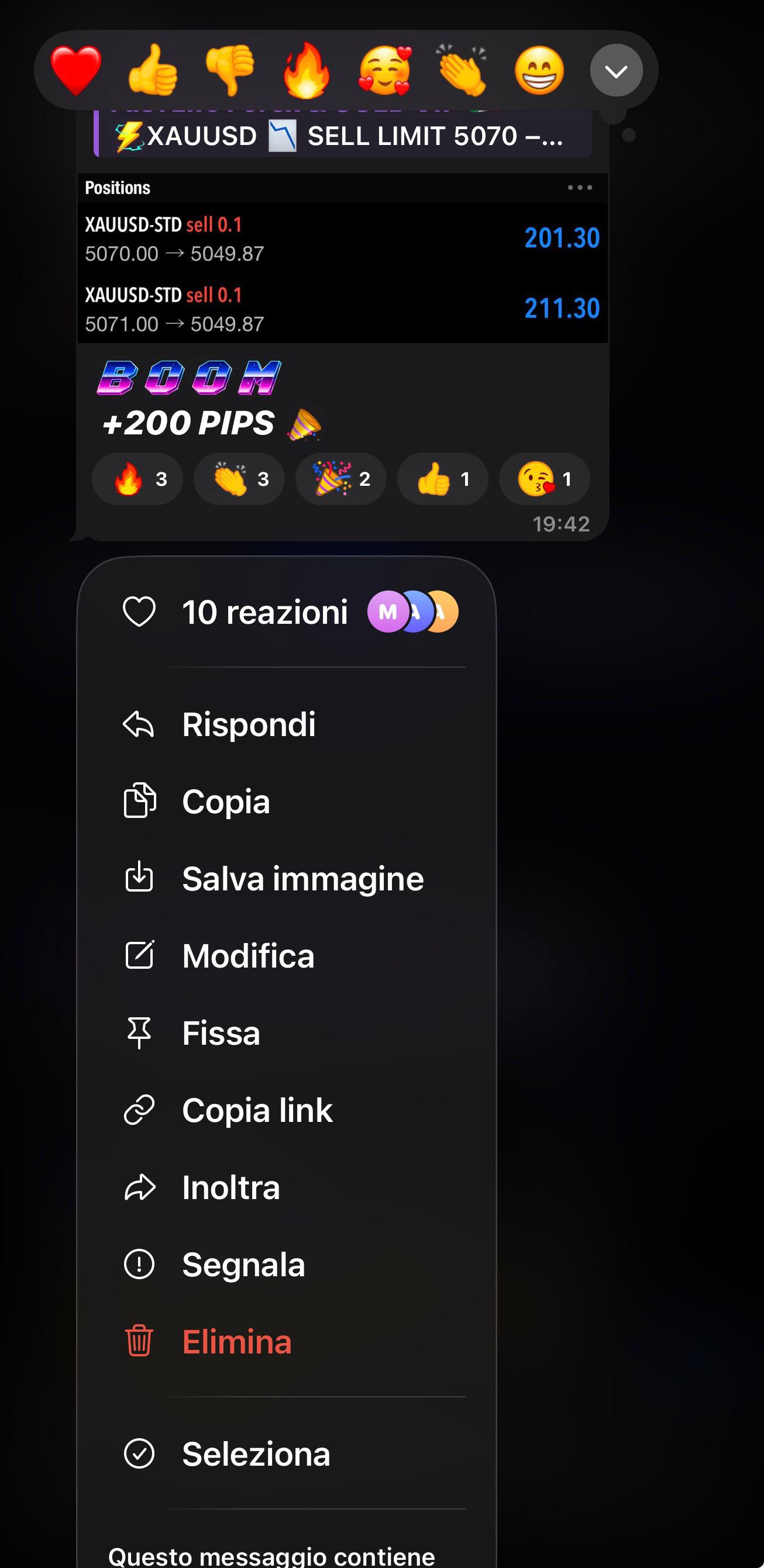Pin the message using Fissa

click(221, 1033)
